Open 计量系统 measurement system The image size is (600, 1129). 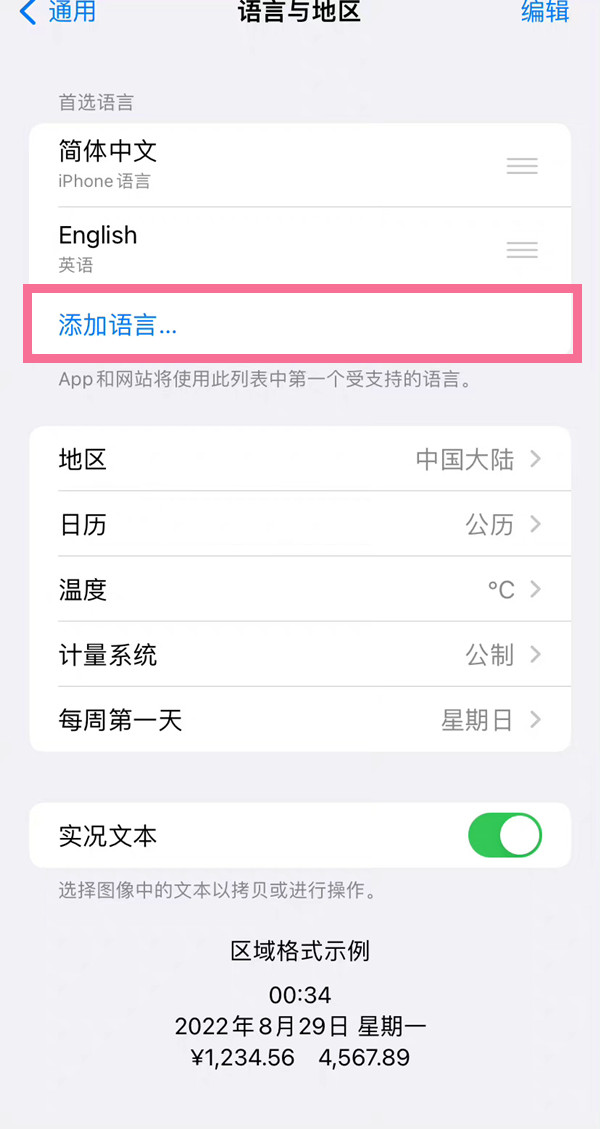(x=300, y=655)
